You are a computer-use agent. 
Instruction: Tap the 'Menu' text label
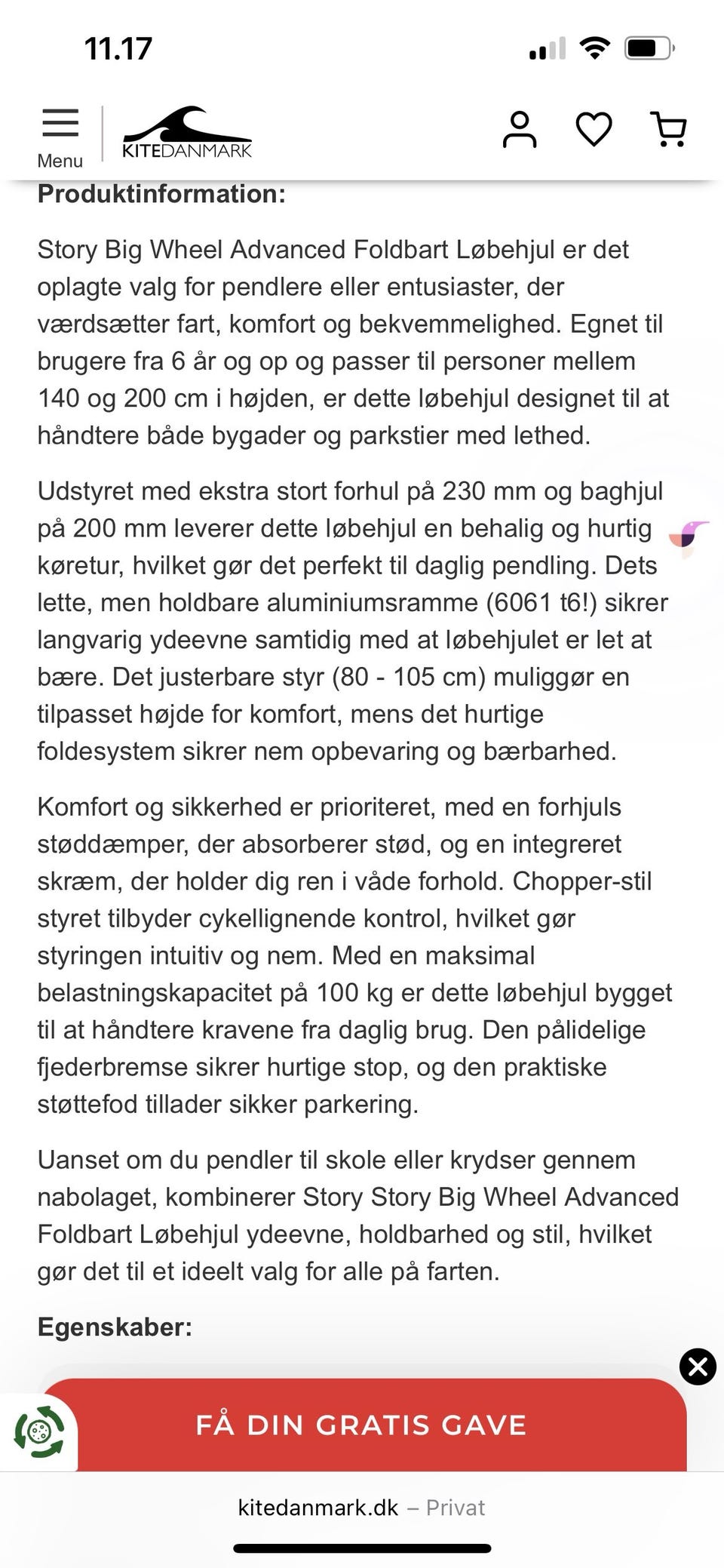pyautogui.click(x=60, y=161)
